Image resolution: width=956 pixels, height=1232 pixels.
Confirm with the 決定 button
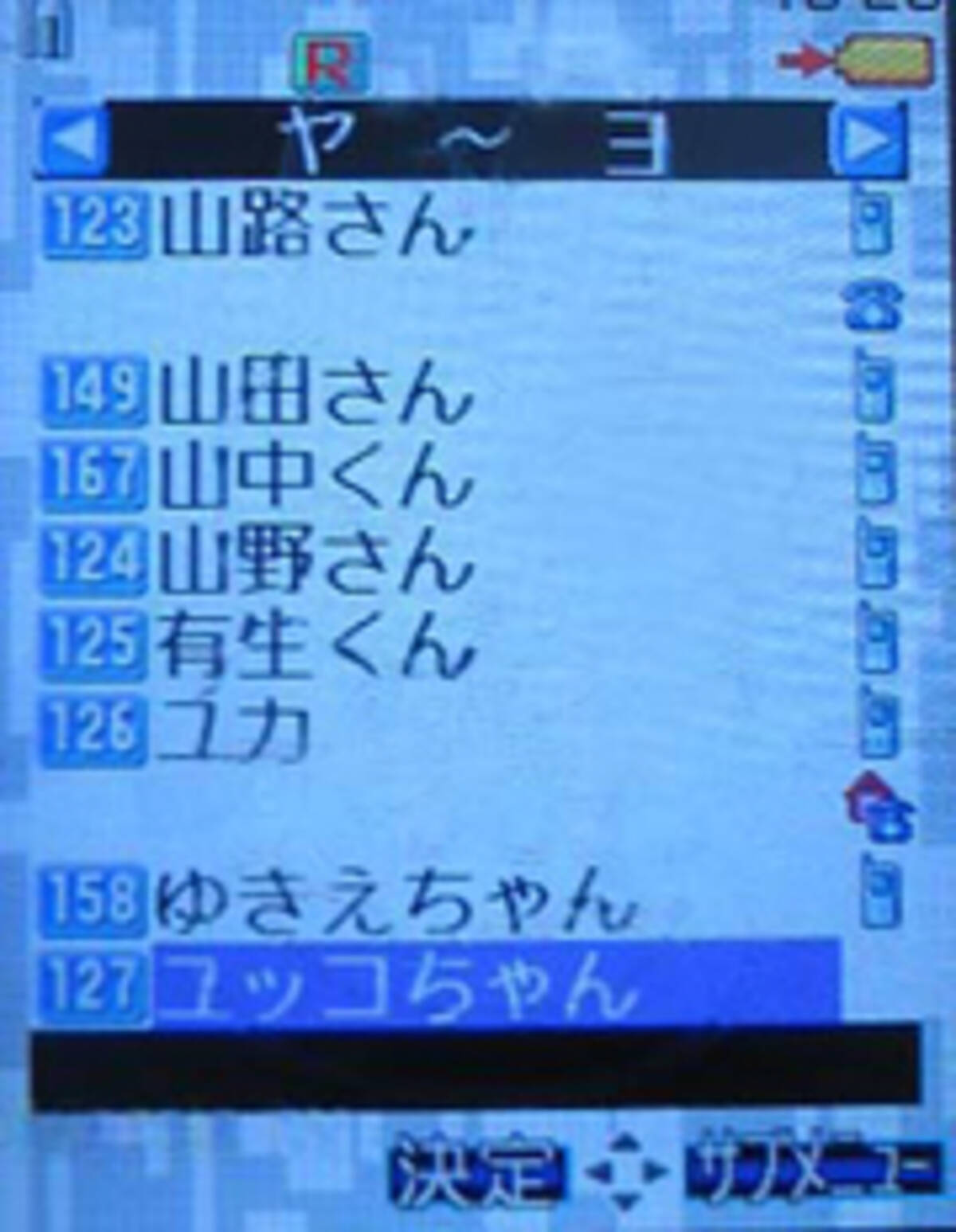tap(476, 1170)
